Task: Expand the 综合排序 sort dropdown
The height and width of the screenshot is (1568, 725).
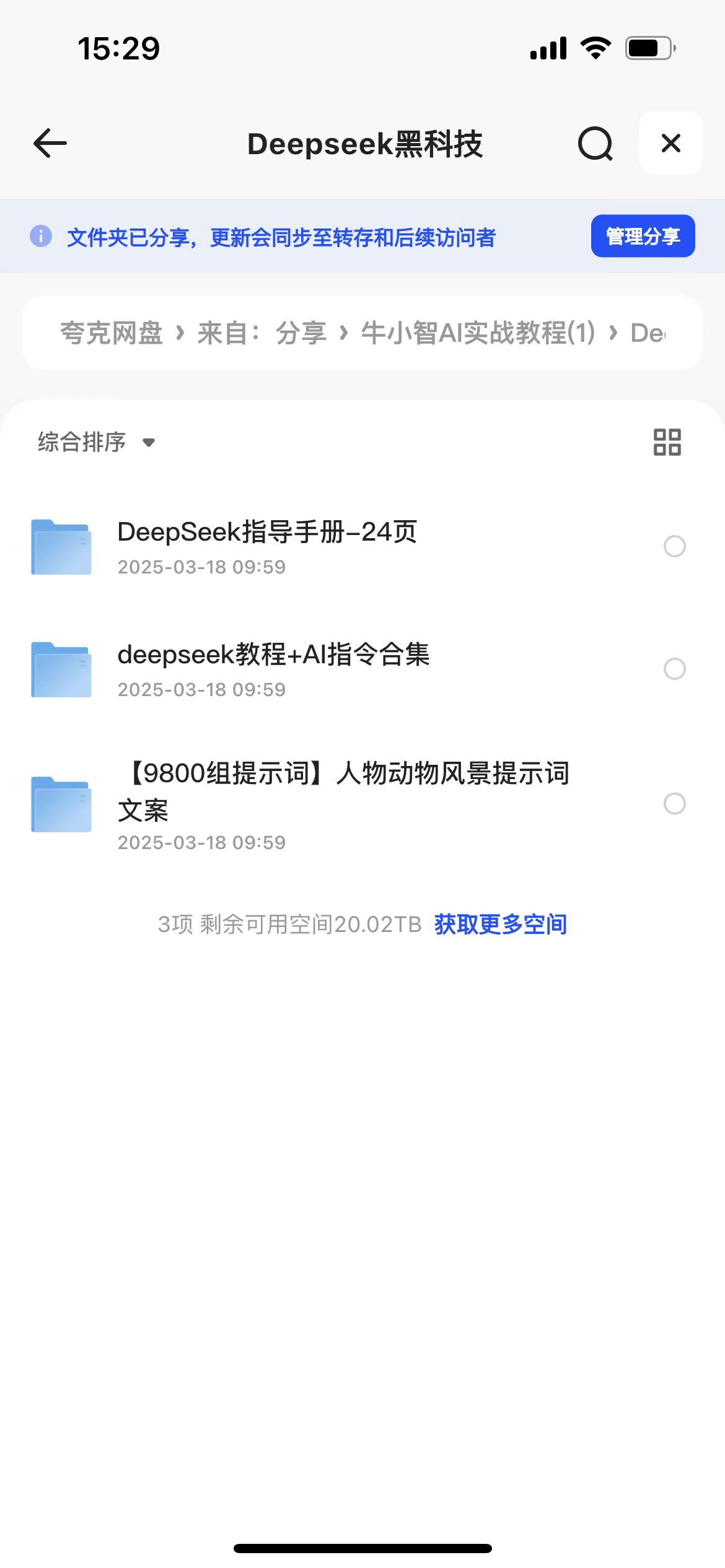Action: (96, 442)
